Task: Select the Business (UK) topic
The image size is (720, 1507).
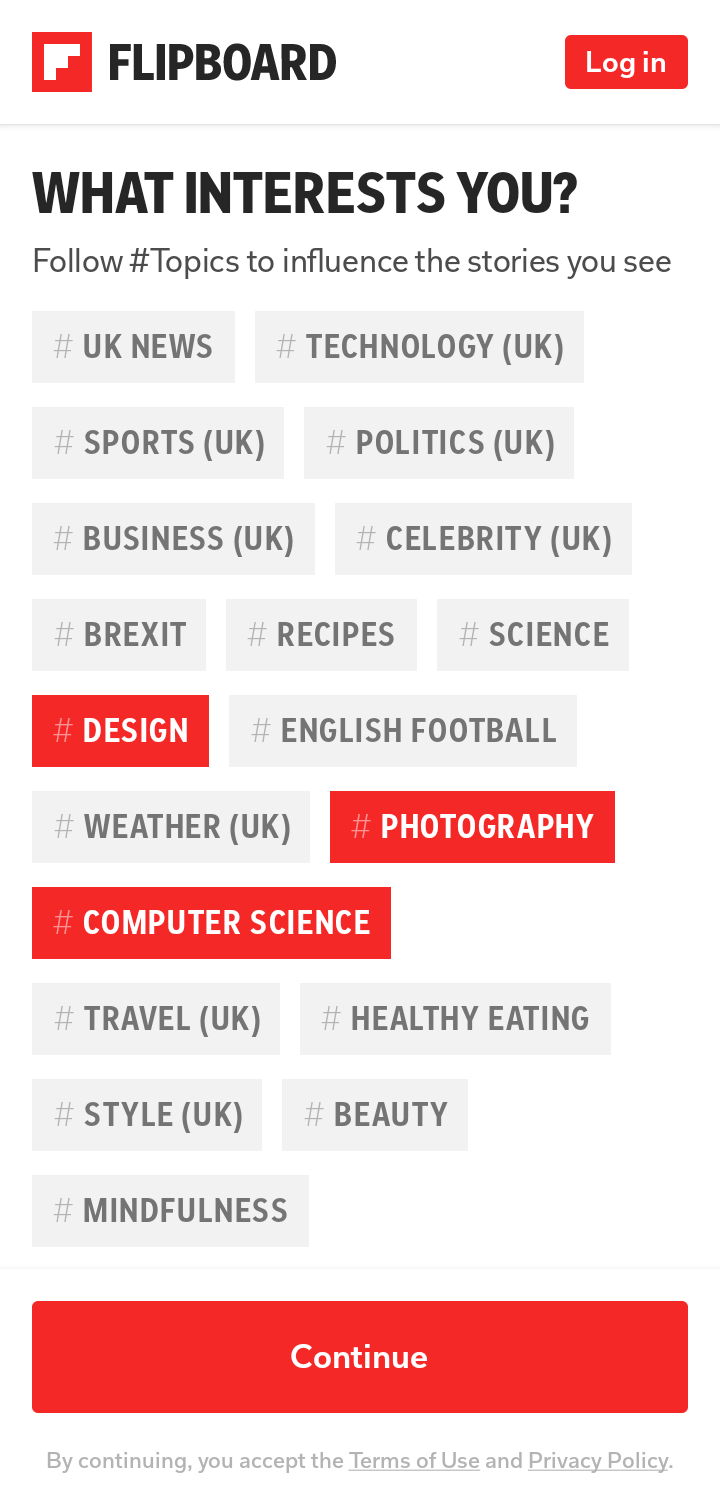Action: pos(173,539)
